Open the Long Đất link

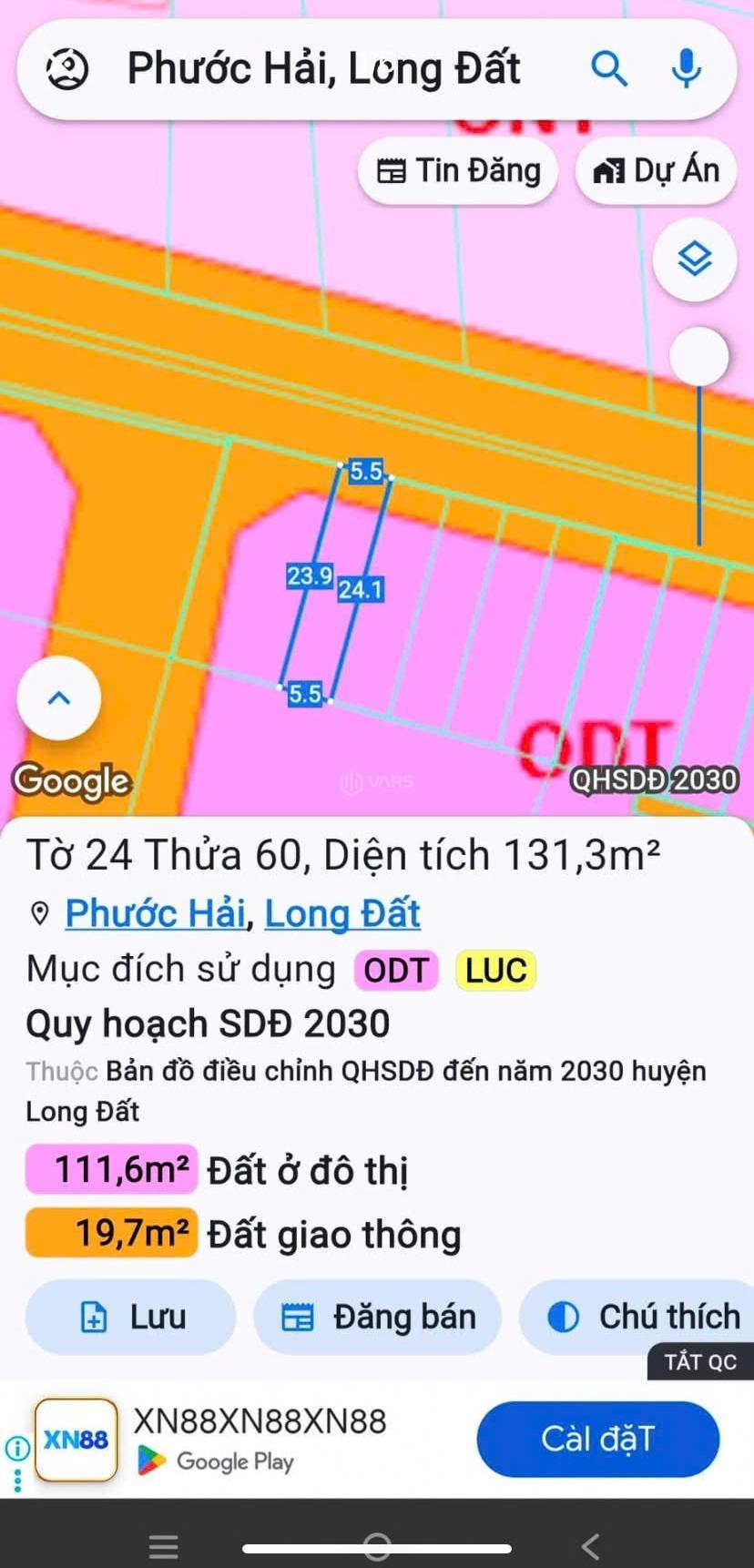click(342, 913)
